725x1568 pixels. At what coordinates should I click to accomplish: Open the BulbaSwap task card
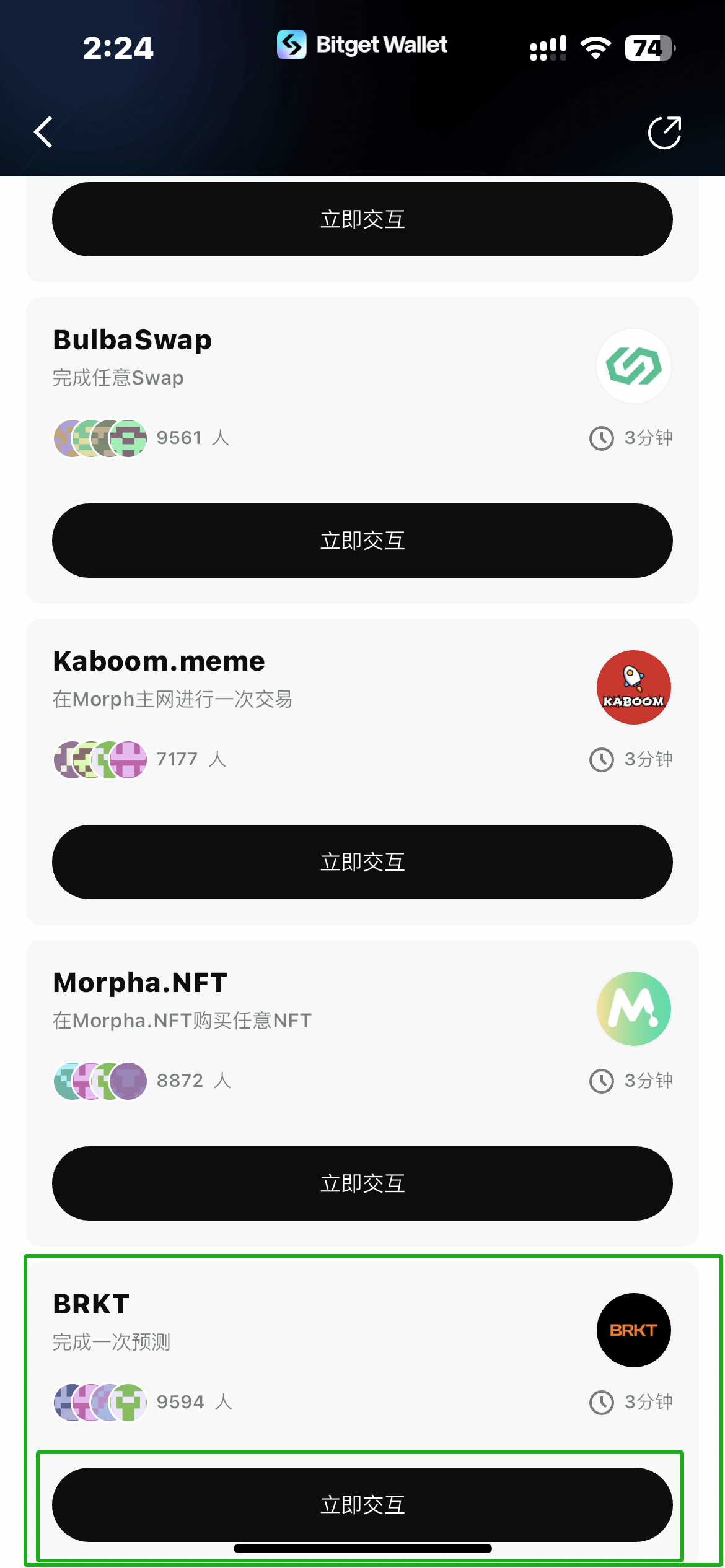tap(310, 384)
